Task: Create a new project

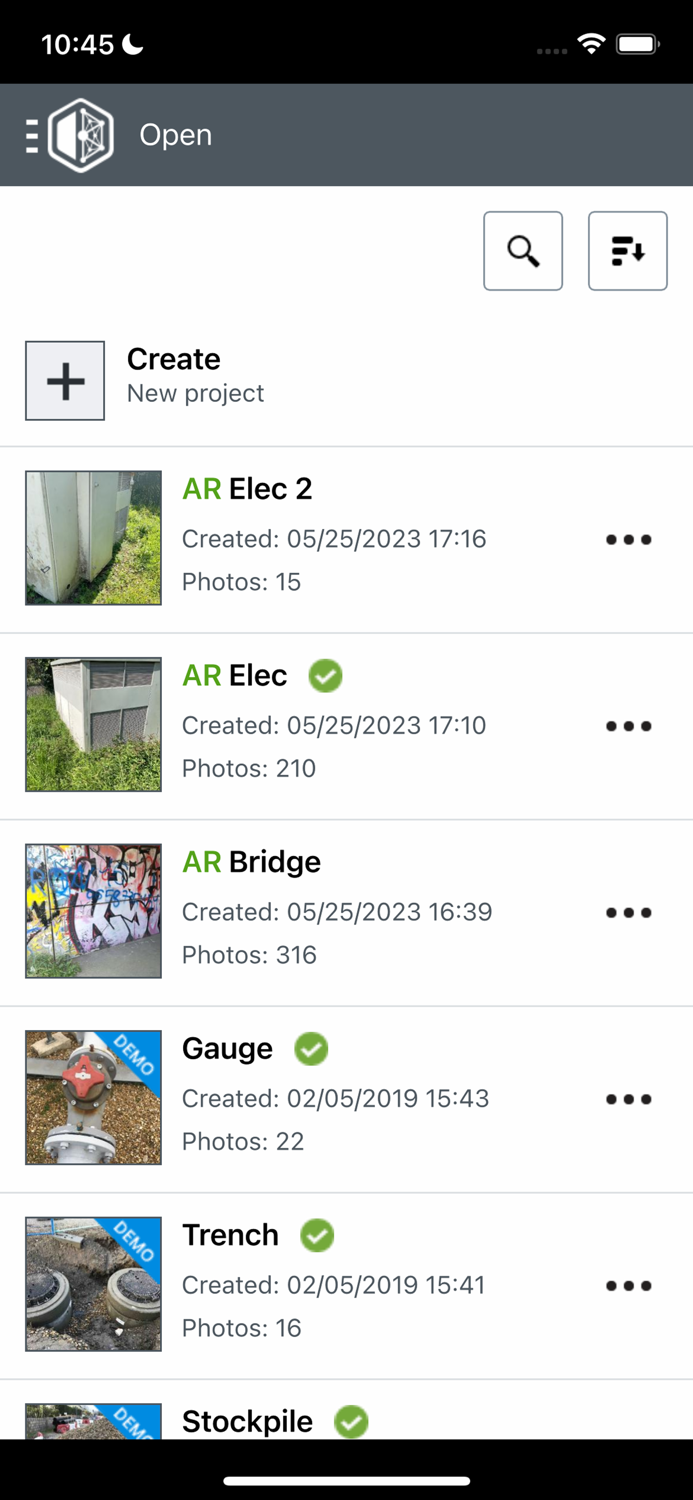Action: click(x=65, y=381)
